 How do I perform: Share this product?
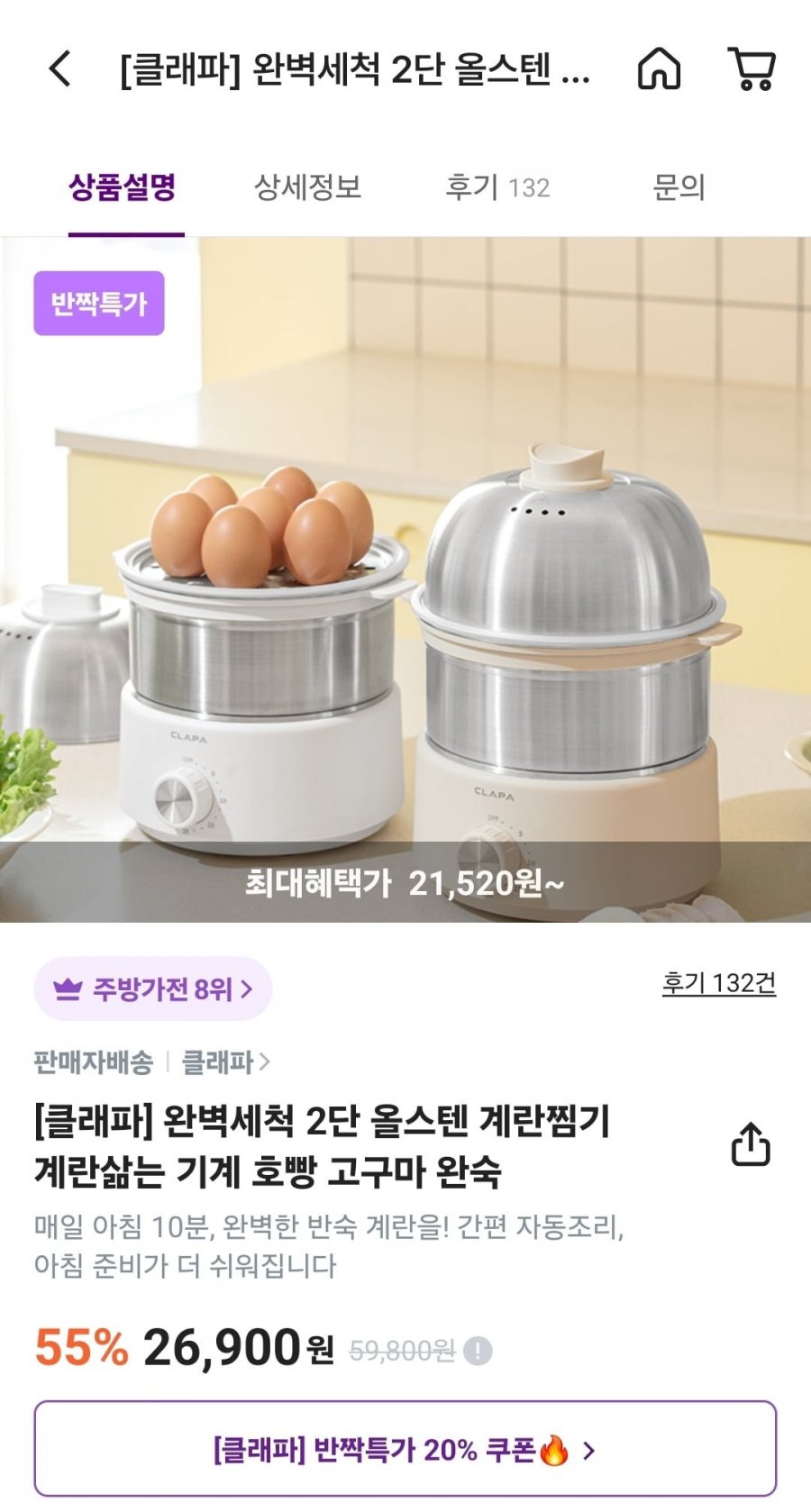point(751,1144)
